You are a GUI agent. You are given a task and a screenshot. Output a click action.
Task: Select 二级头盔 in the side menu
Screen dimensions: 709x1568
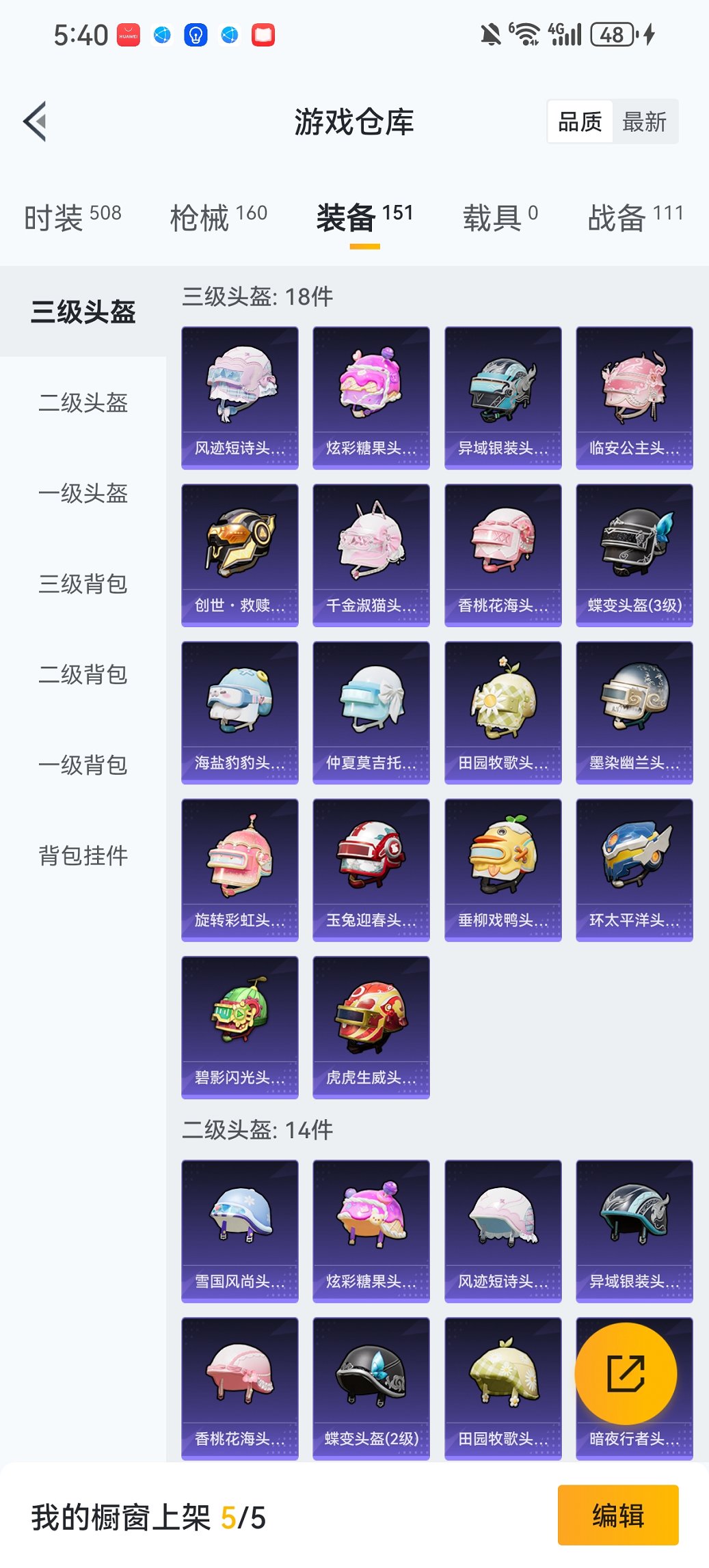[83, 402]
